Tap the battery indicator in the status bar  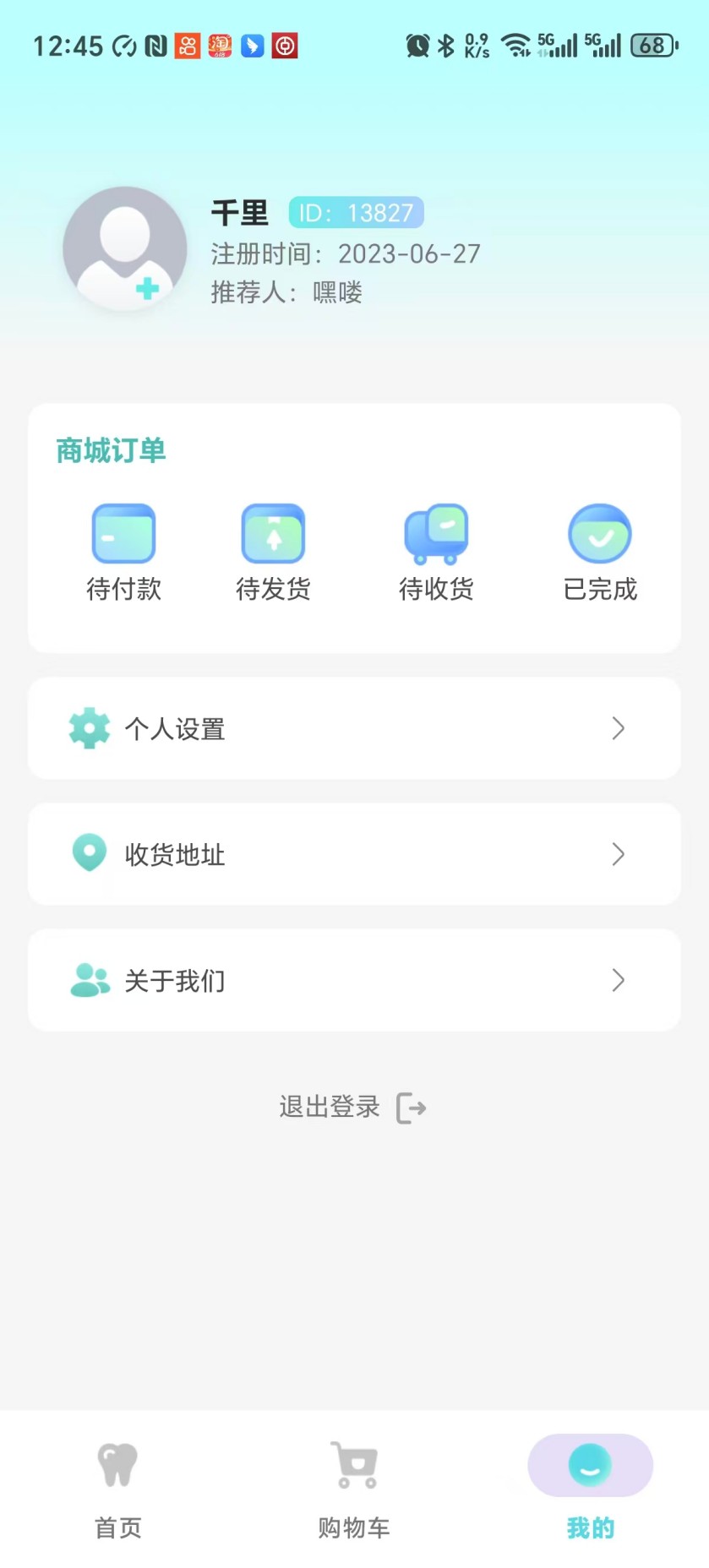[x=652, y=46]
